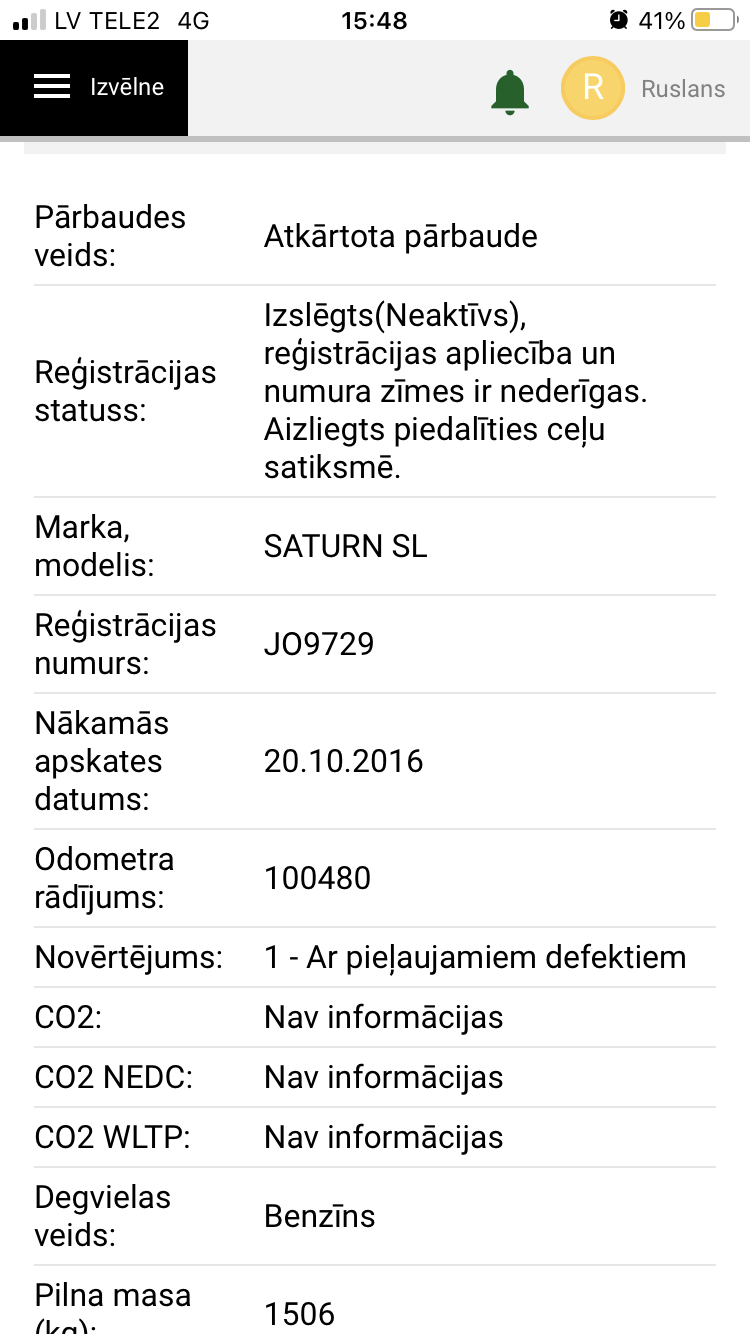Open the Ruslans user profile menu
The height and width of the screenshot is (1334, 750).
tap(643, 88)
